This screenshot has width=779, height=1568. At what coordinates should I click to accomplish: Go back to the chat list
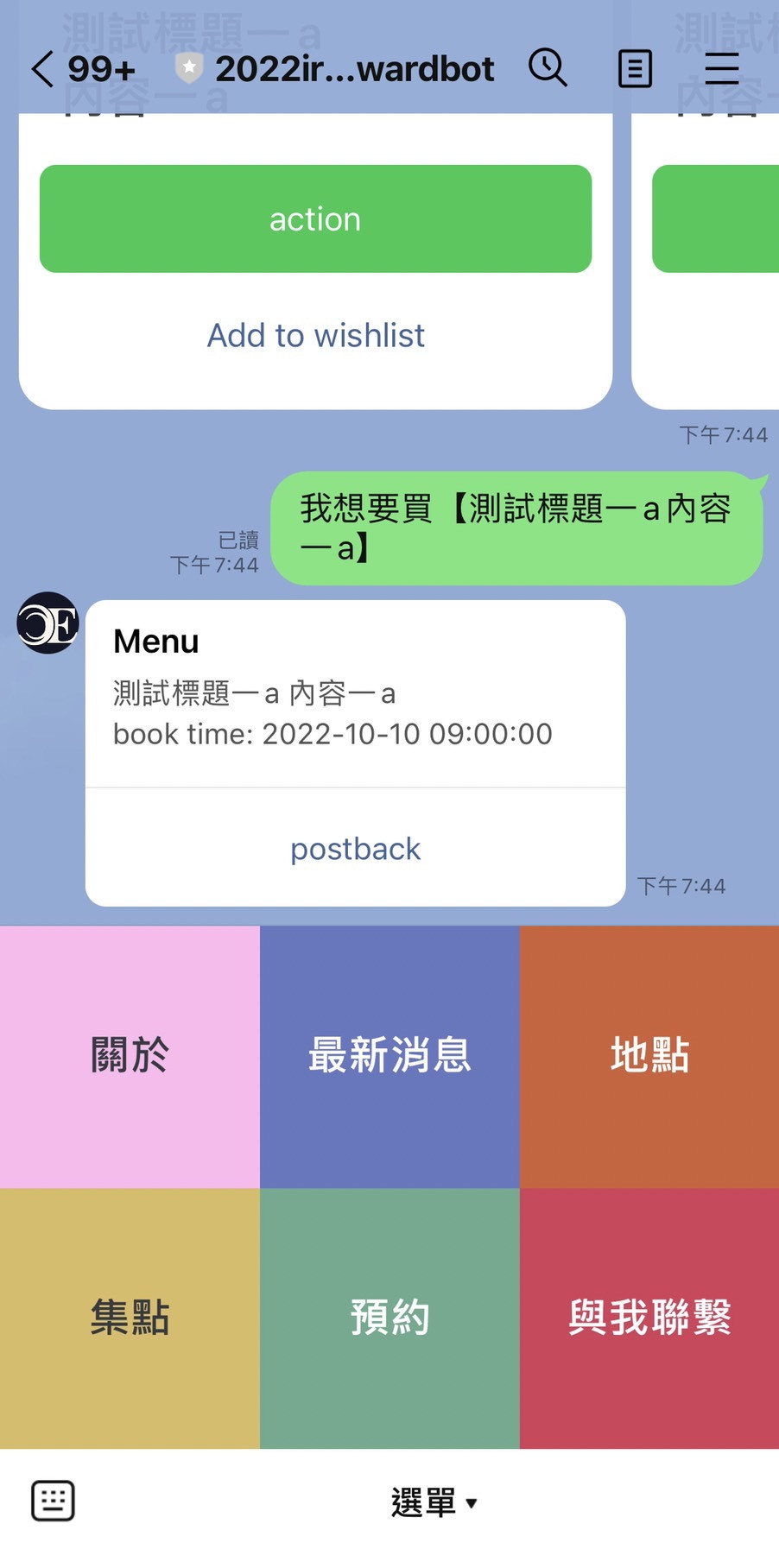point(43,69)
